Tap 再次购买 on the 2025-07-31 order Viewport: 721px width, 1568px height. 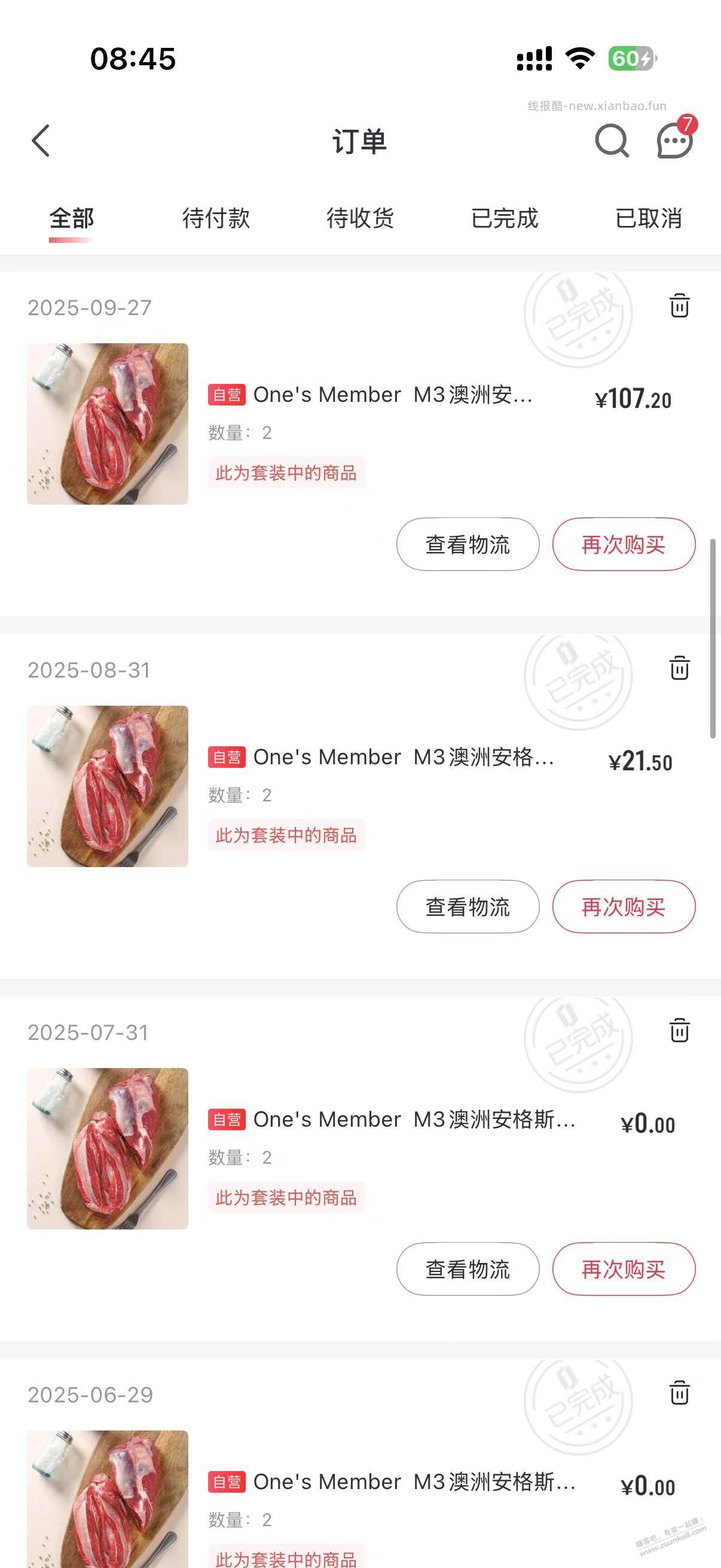[x=624, y=1269]
